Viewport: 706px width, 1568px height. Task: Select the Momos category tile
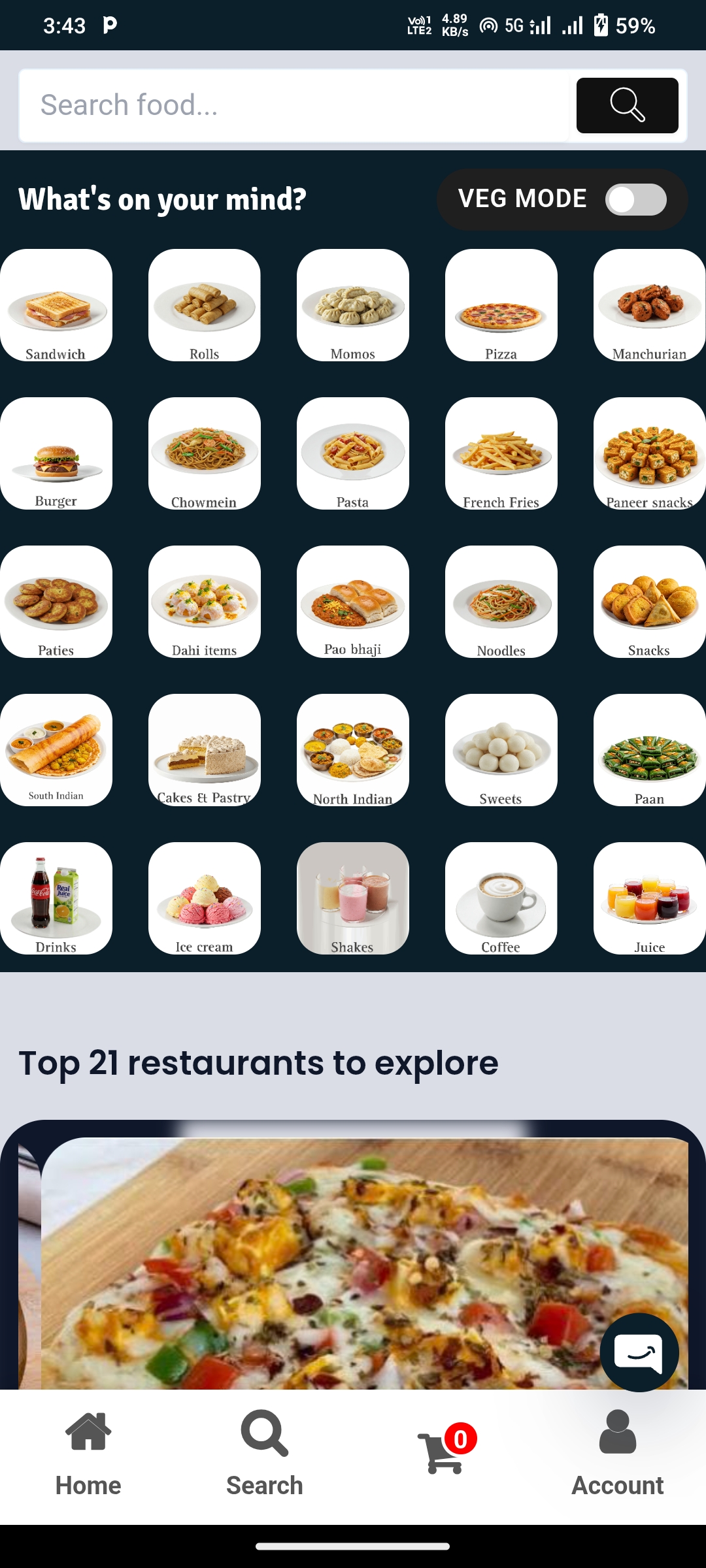353,305
